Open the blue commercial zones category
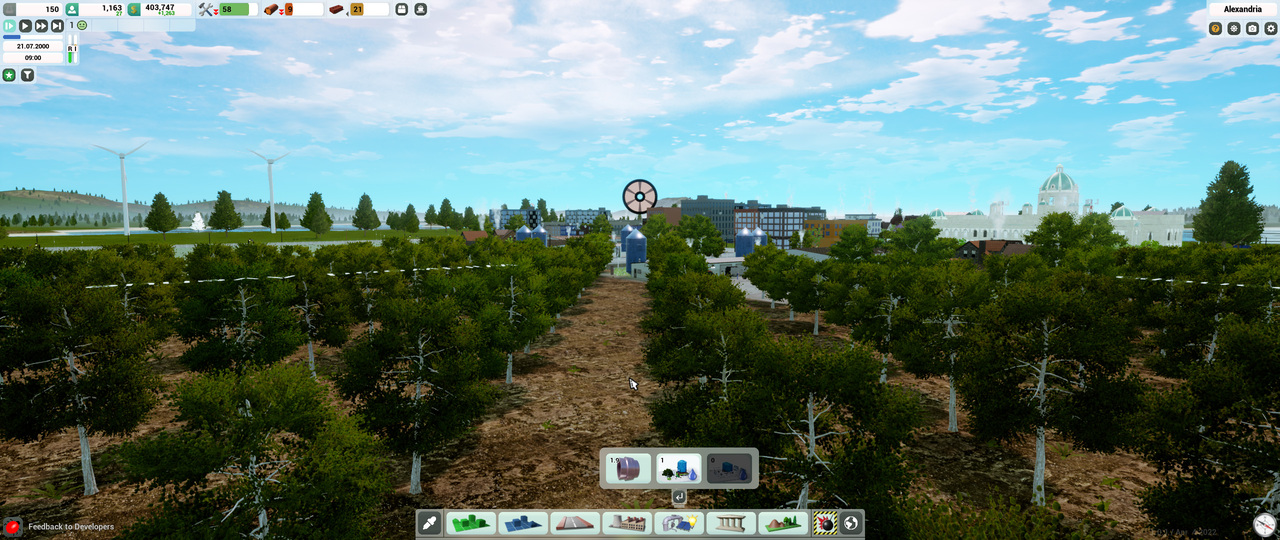The height and width of the screenshot is (540, 1280). click(522, 523)
